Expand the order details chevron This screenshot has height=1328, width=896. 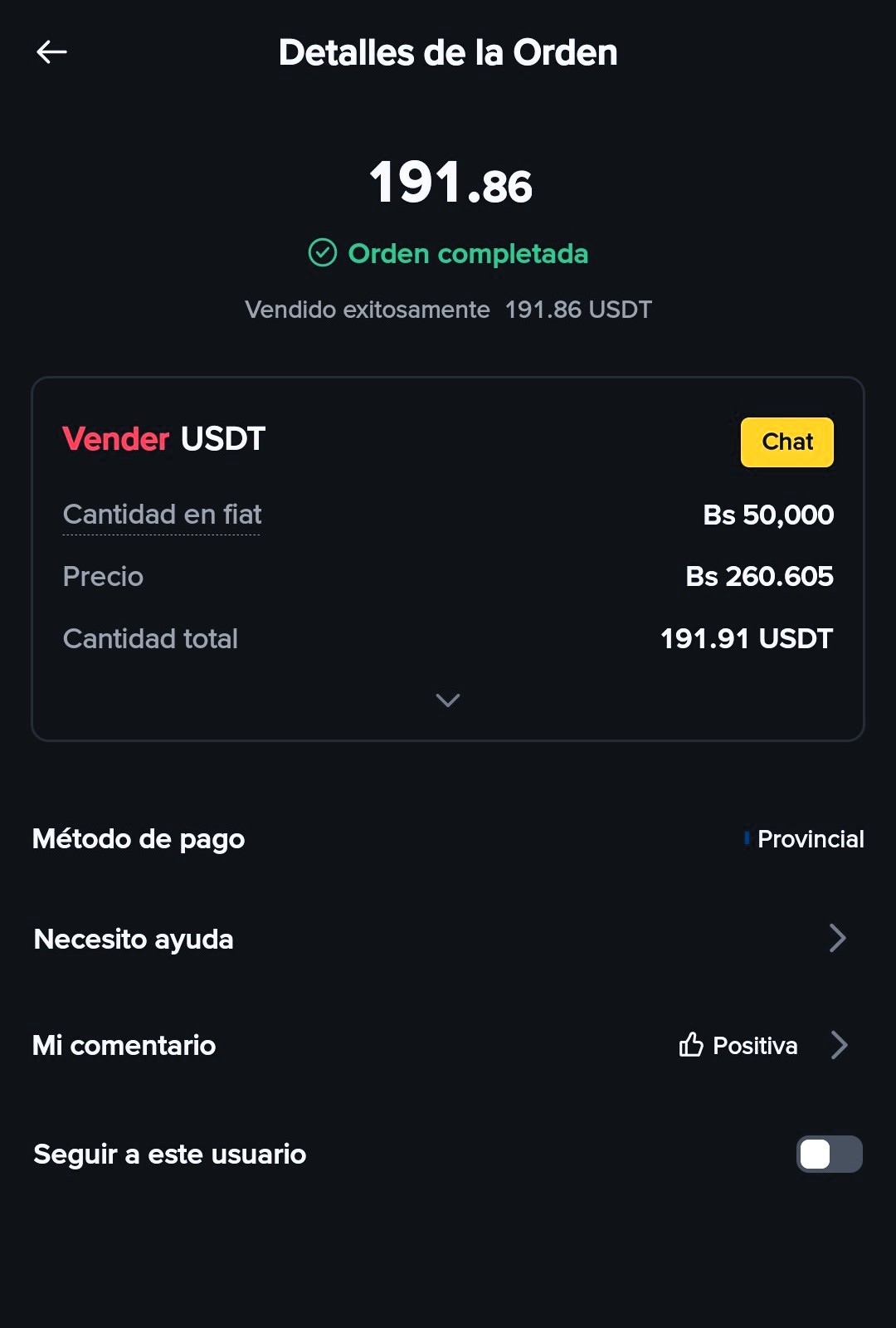tap(448, 701)
